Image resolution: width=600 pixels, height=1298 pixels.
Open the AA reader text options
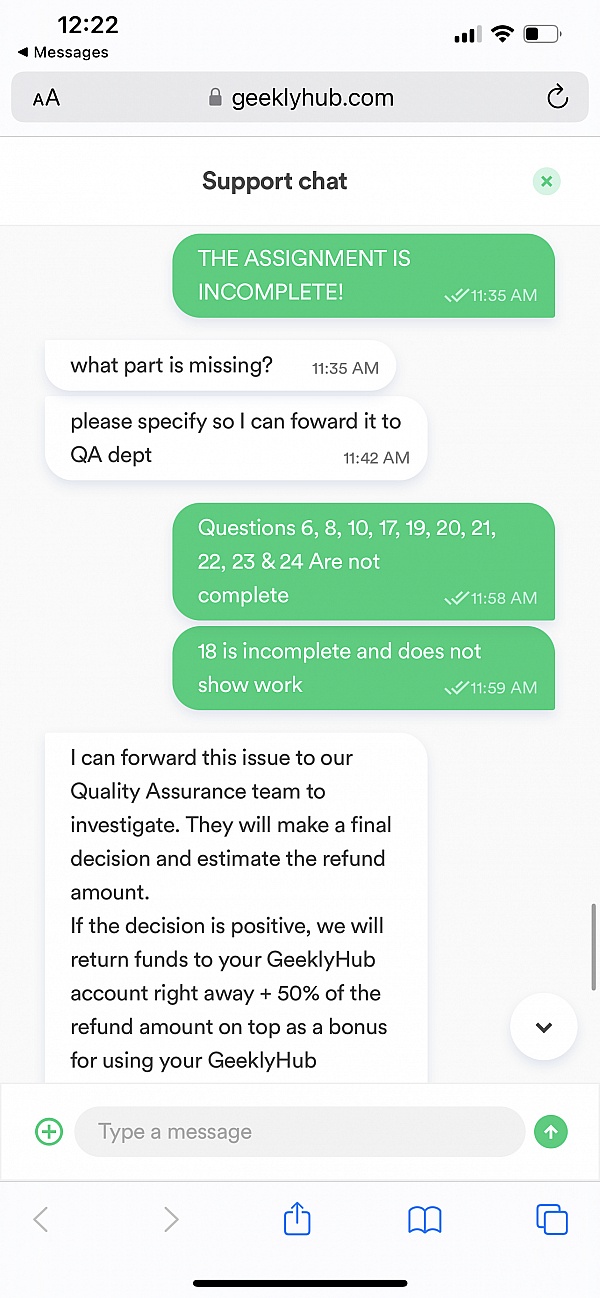[46, 97]
